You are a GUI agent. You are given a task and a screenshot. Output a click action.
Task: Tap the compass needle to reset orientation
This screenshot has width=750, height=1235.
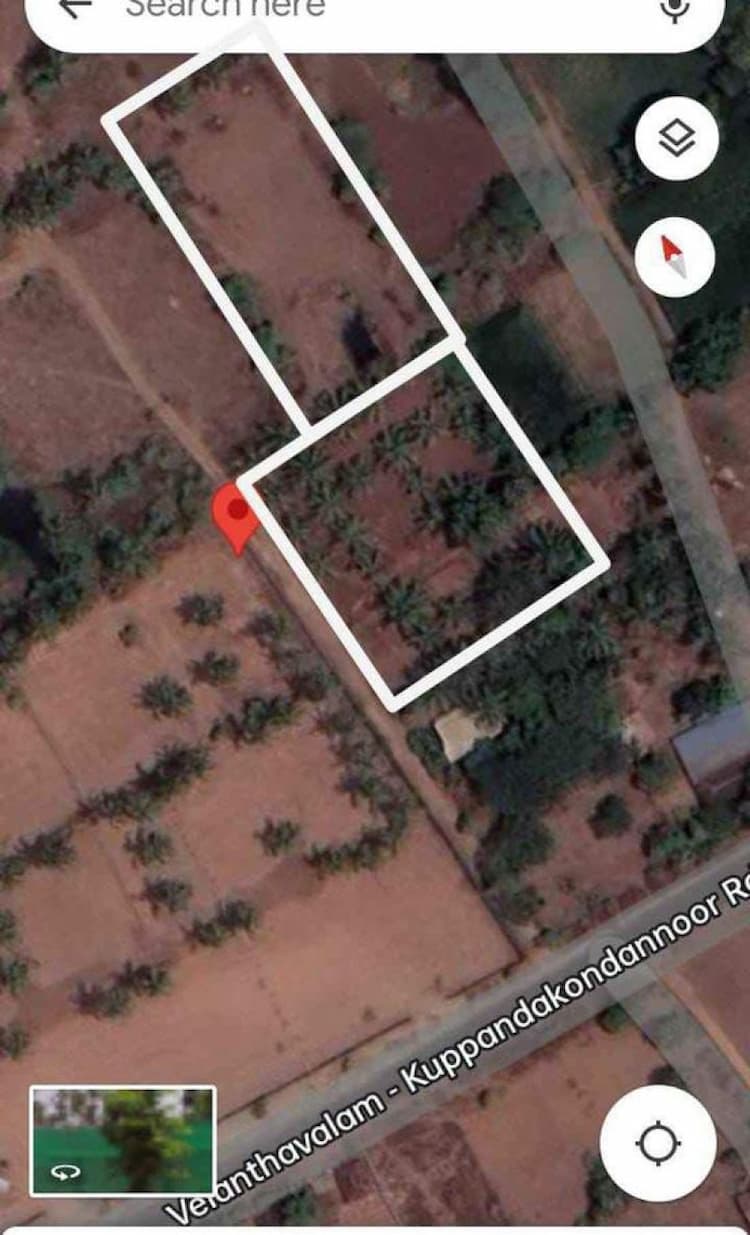pyautogui.click(x=676, y=258)
